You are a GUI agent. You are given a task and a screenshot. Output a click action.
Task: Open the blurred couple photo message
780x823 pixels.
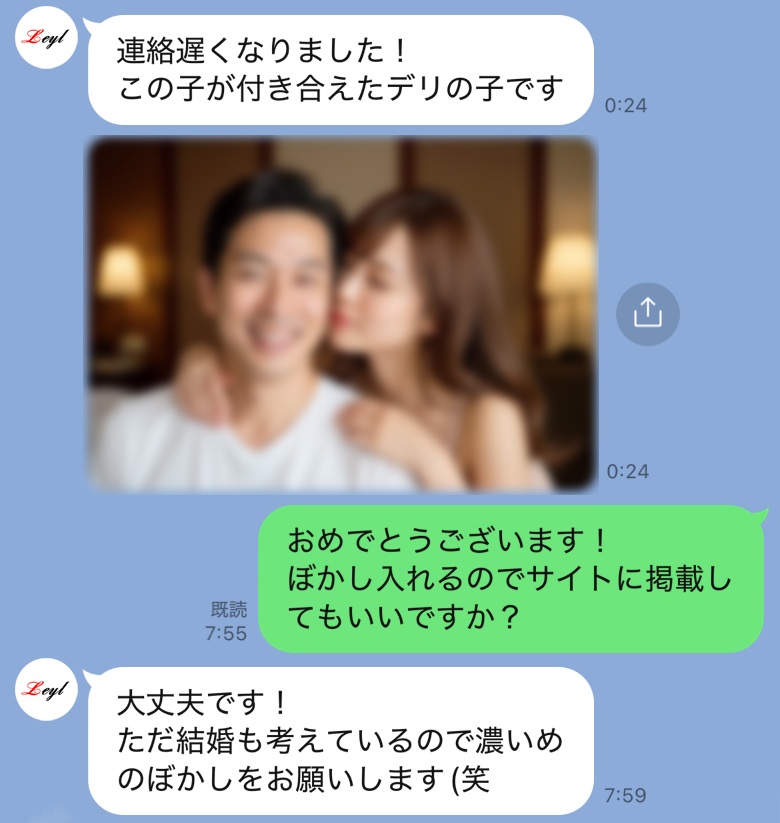click(x=341, y=314)
